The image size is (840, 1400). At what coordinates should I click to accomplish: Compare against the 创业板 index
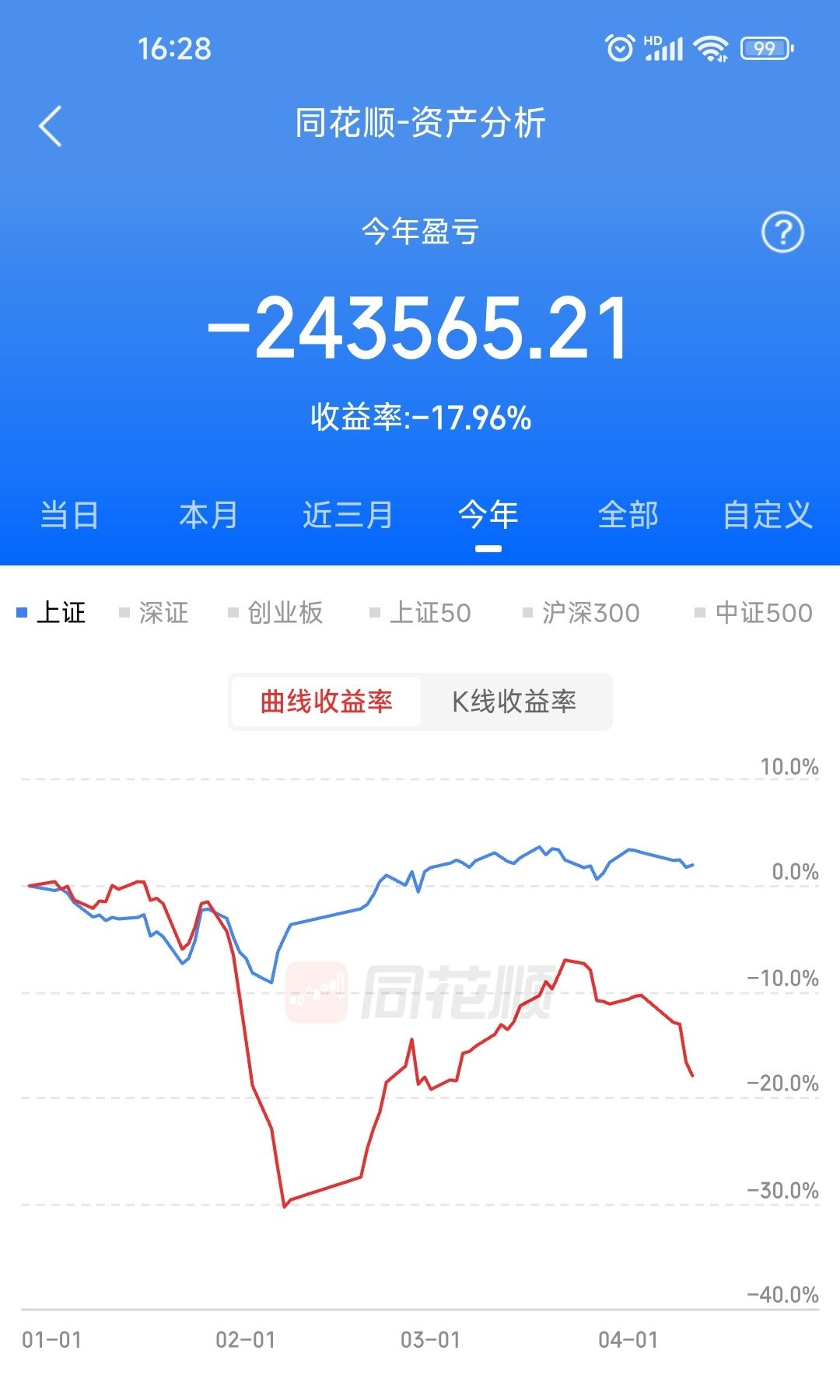click(x=275, y=613)
